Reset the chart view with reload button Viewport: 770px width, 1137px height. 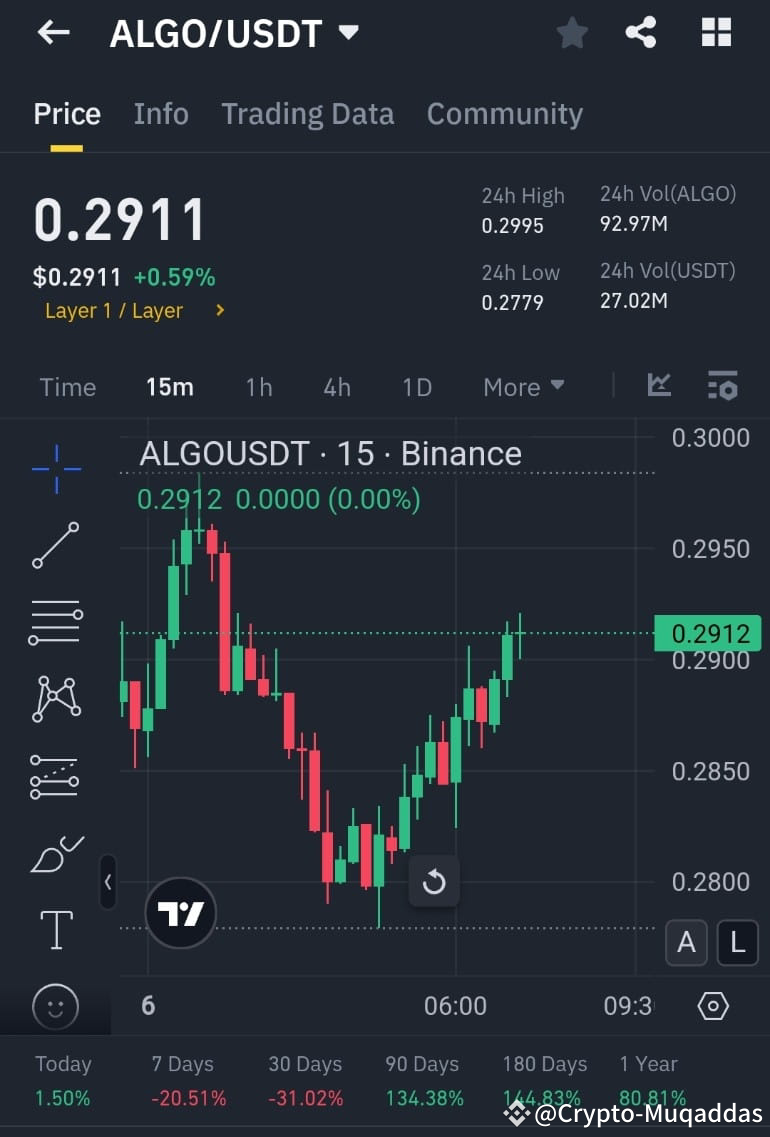point(434,882)
